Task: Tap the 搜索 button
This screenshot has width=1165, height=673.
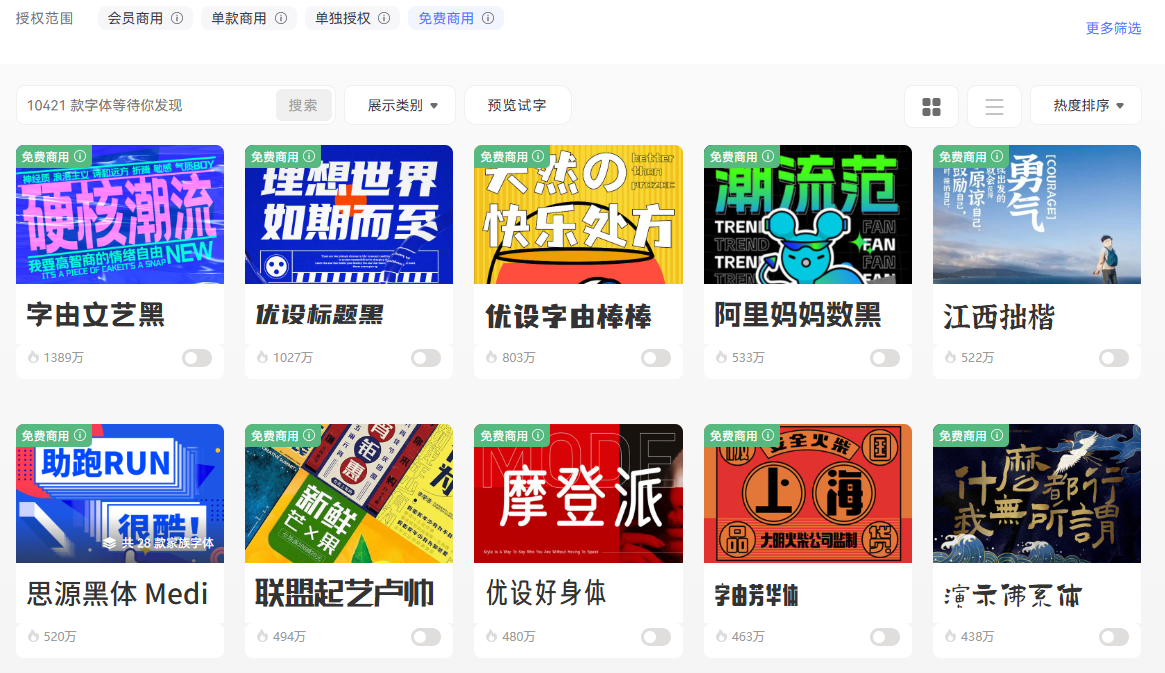Action: tap(303, 105)
